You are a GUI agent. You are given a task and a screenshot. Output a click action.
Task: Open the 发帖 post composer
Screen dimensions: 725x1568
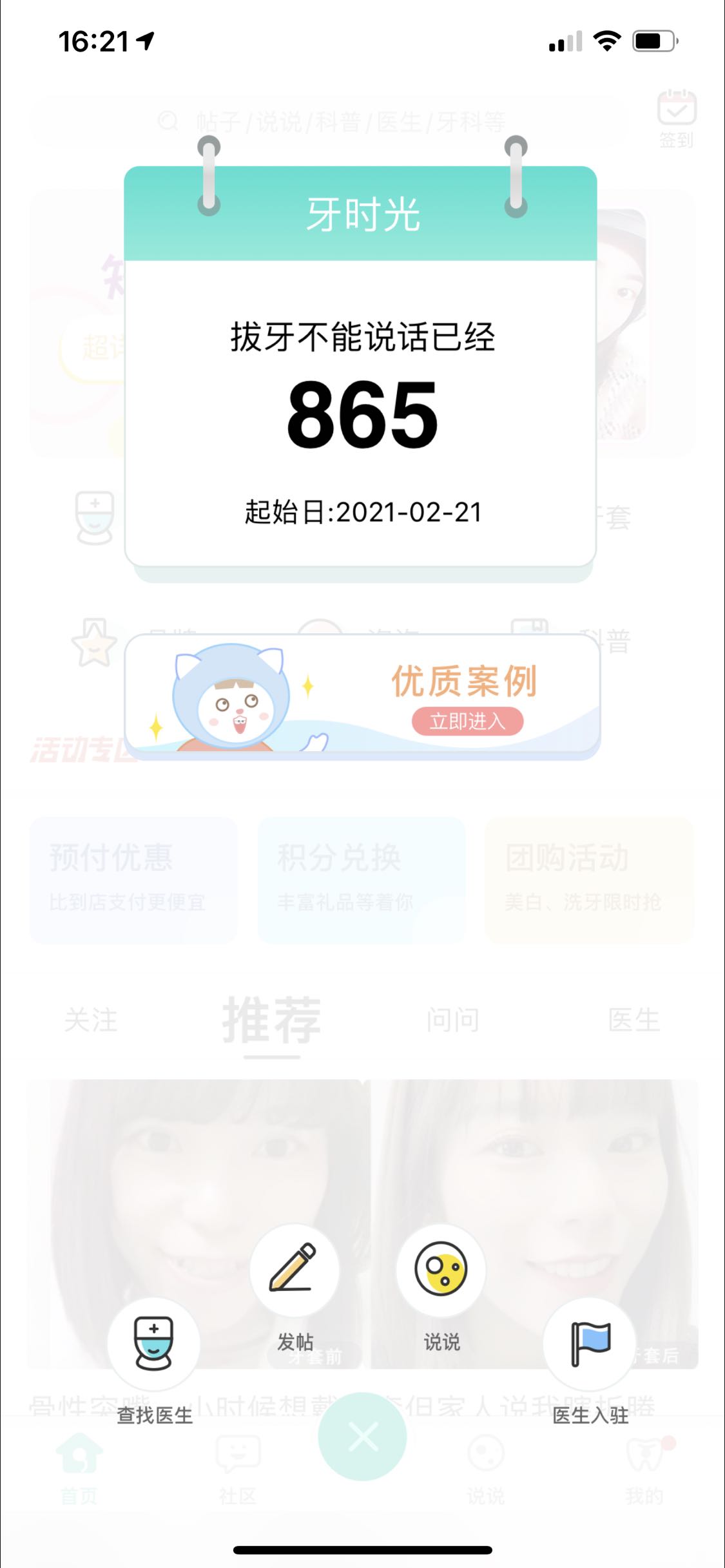(x=294, y=1269)
